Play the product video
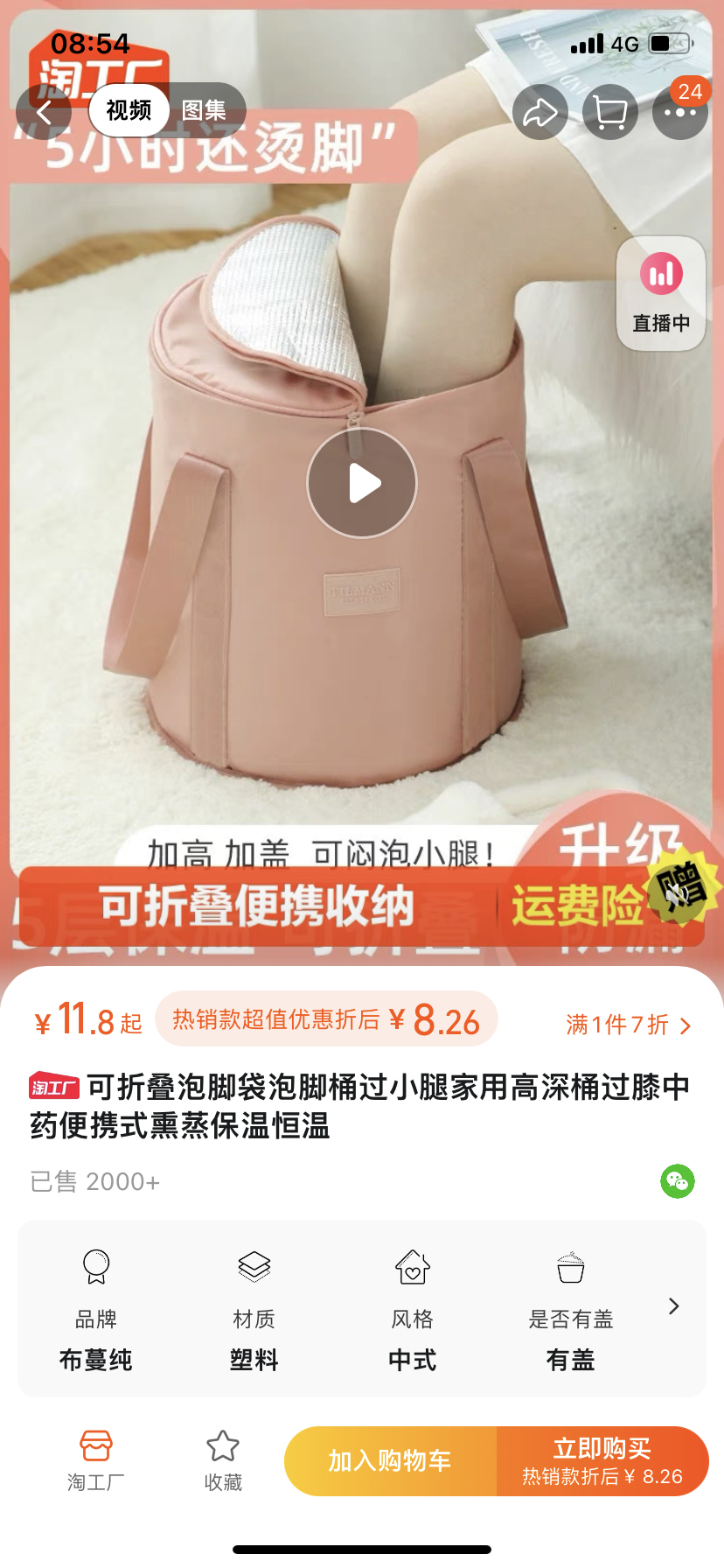Image resolution: width=724 pixels, height=1568 pixels. (362, 483)
